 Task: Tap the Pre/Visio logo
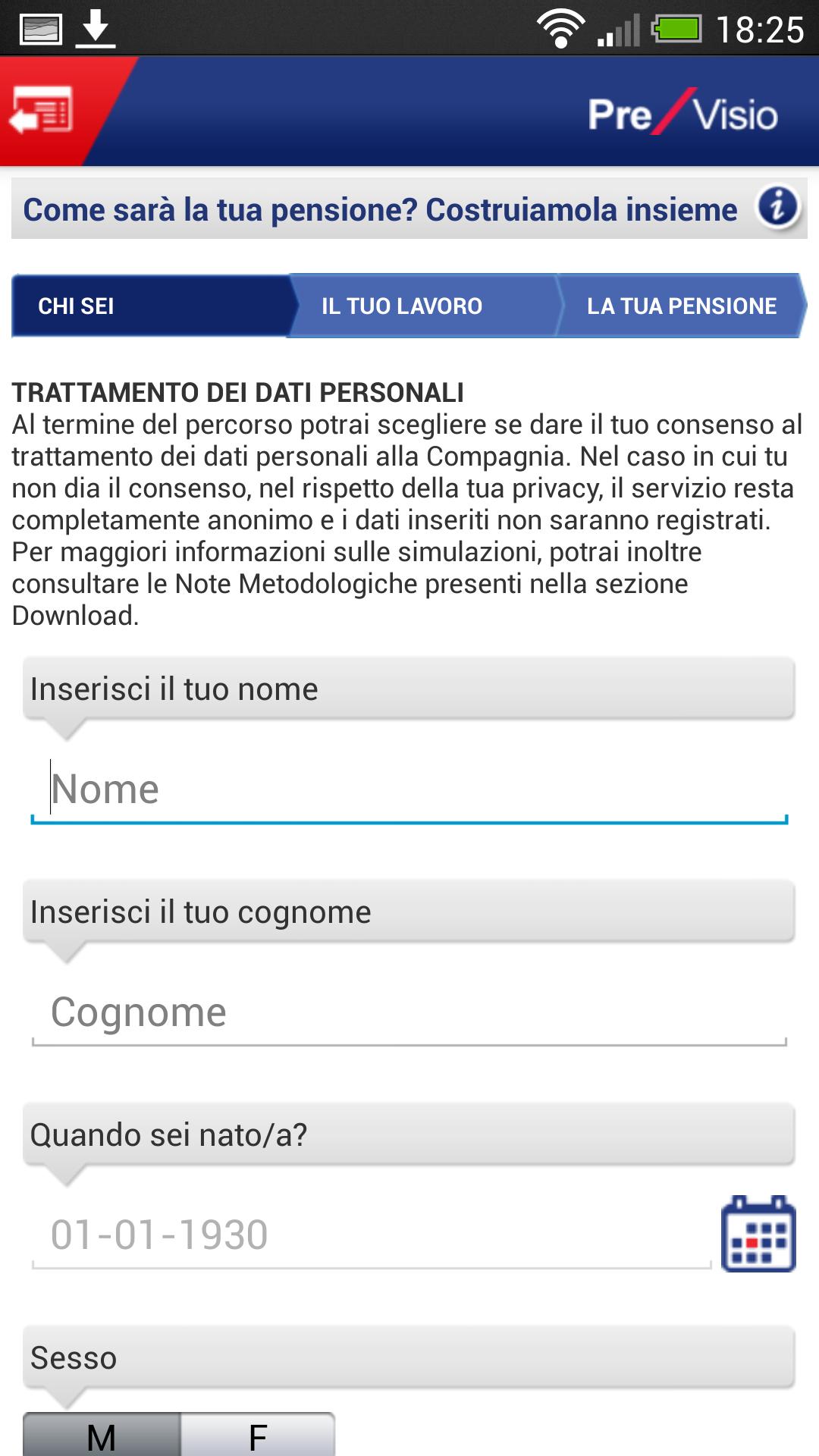683,114
